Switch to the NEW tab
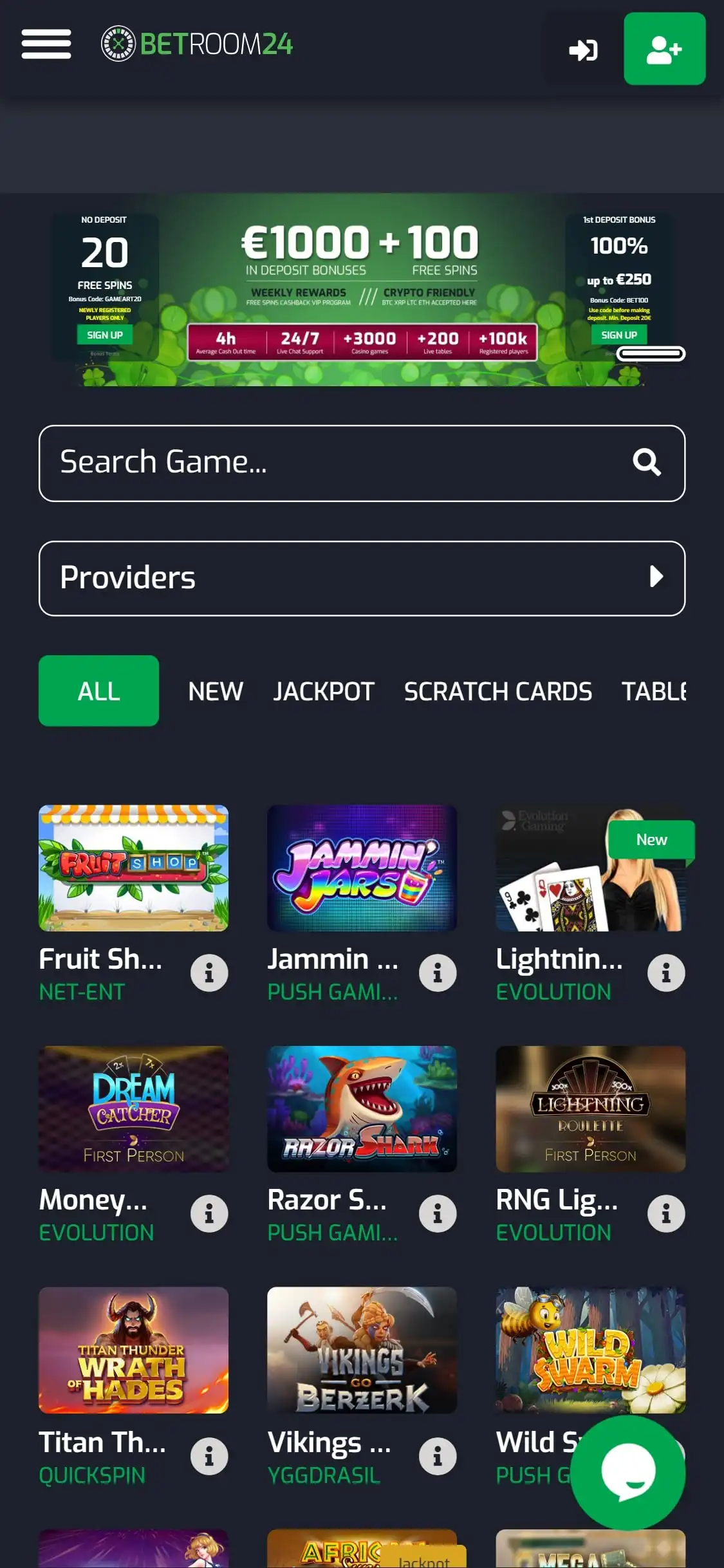Image resolution: width=724 pixels, height=1568 pixels. [x=216, y=691]
